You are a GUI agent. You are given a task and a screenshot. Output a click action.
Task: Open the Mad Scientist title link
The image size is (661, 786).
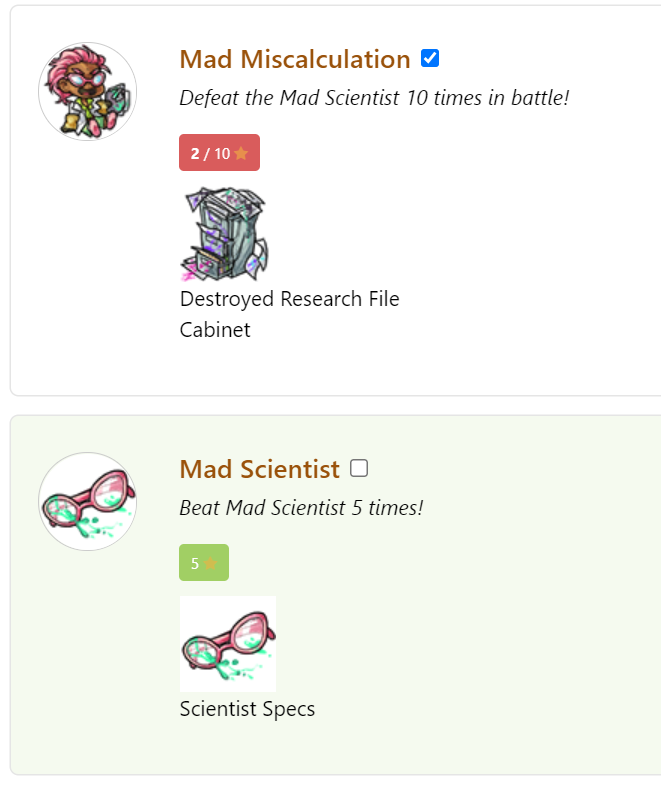click(x=259, y=468)
